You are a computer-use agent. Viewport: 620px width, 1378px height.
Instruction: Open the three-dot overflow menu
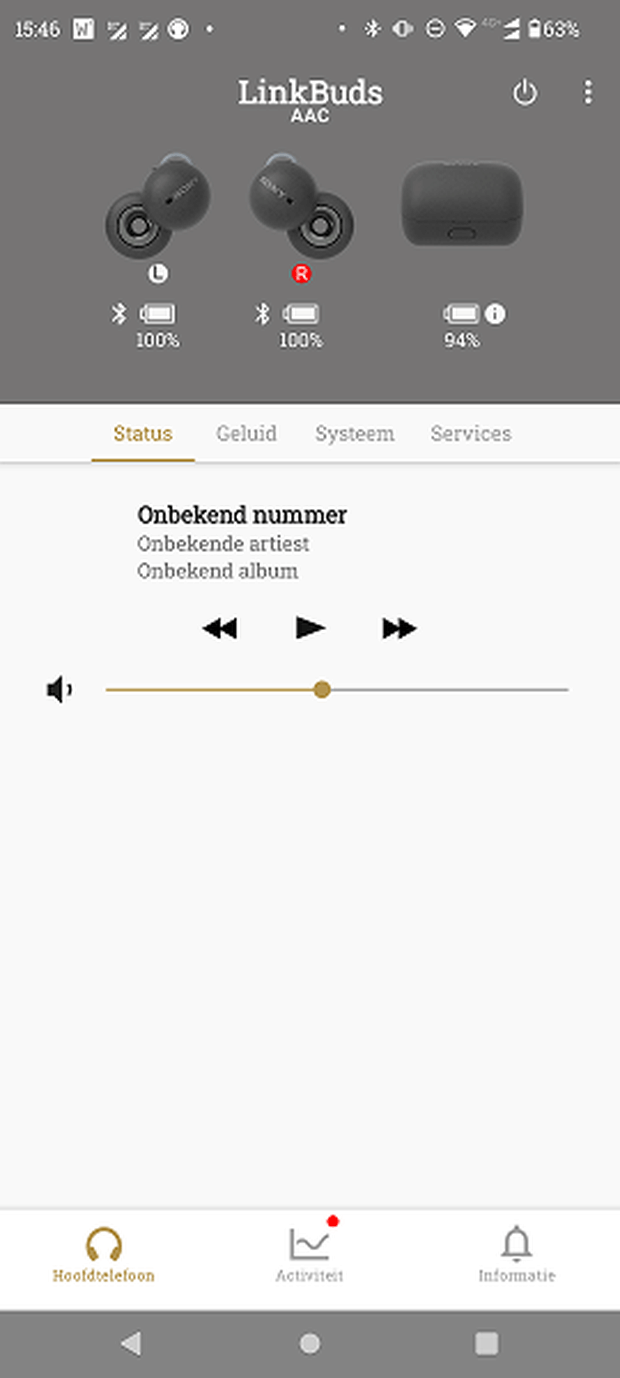588,93
